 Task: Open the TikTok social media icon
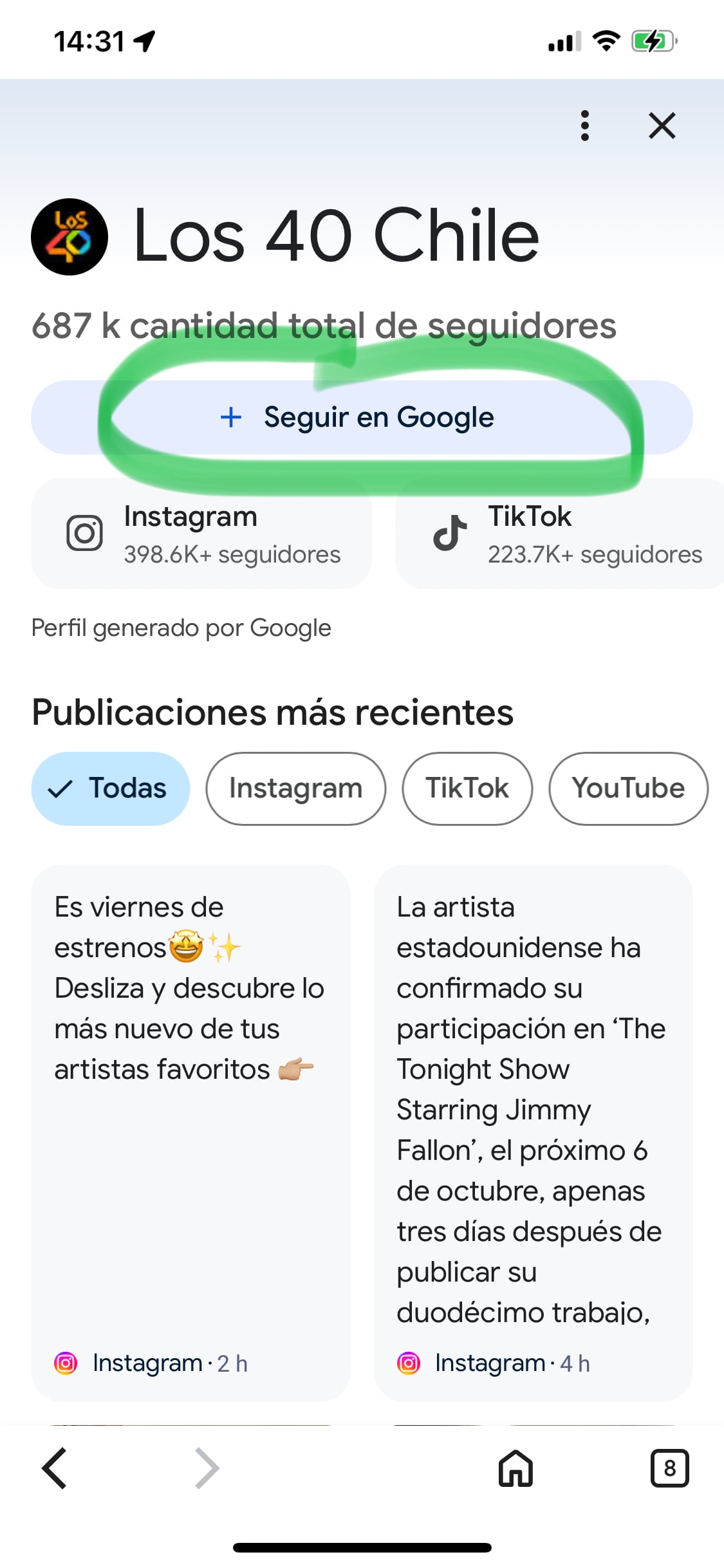pyautogui.click(x=450, y=532)
